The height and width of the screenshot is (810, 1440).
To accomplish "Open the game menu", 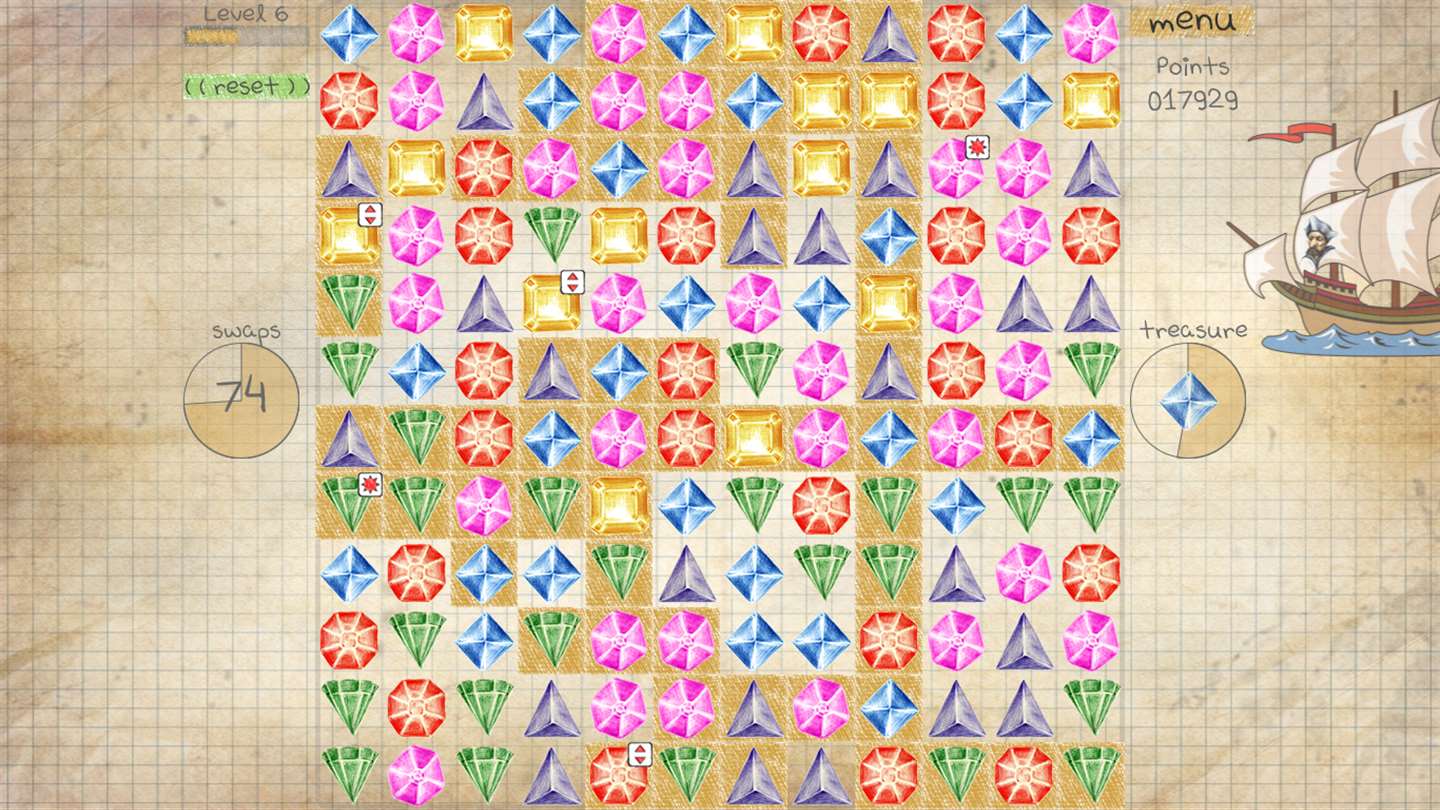I will [x=1191, y=21].
